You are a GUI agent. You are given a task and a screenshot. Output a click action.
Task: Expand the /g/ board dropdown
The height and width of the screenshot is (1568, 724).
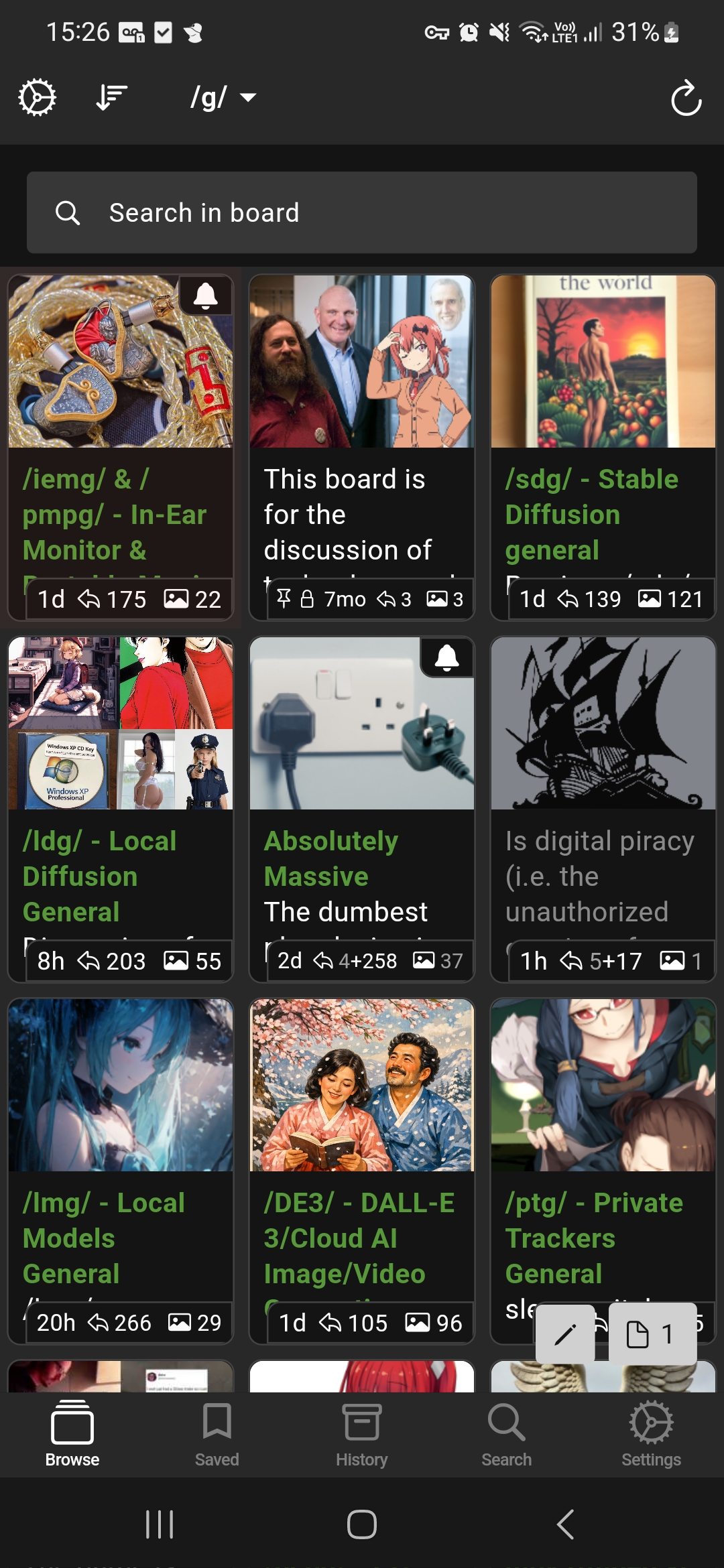[223, 98]
